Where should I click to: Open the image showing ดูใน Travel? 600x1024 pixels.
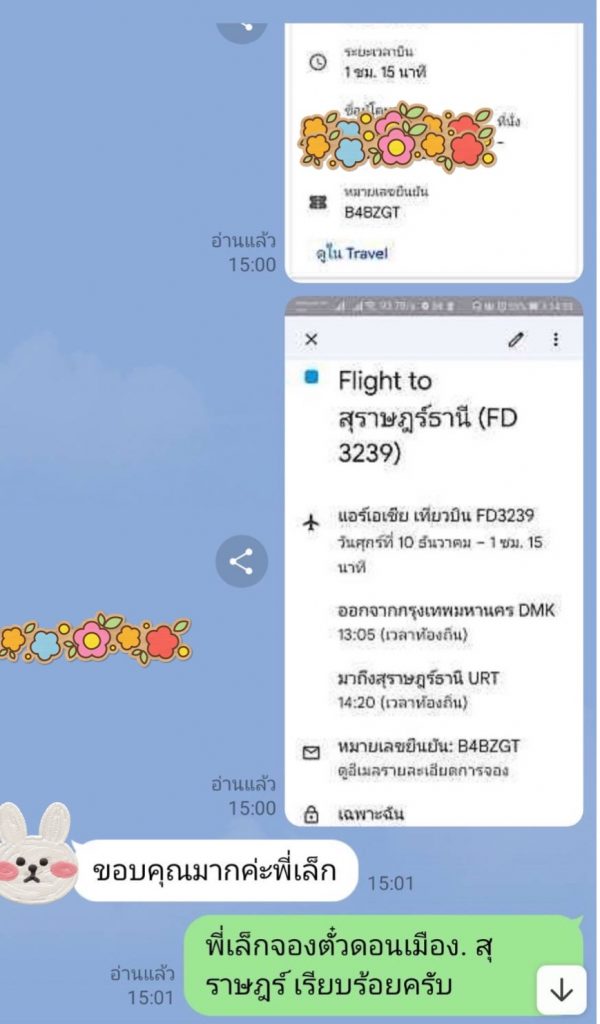point(432,150)
